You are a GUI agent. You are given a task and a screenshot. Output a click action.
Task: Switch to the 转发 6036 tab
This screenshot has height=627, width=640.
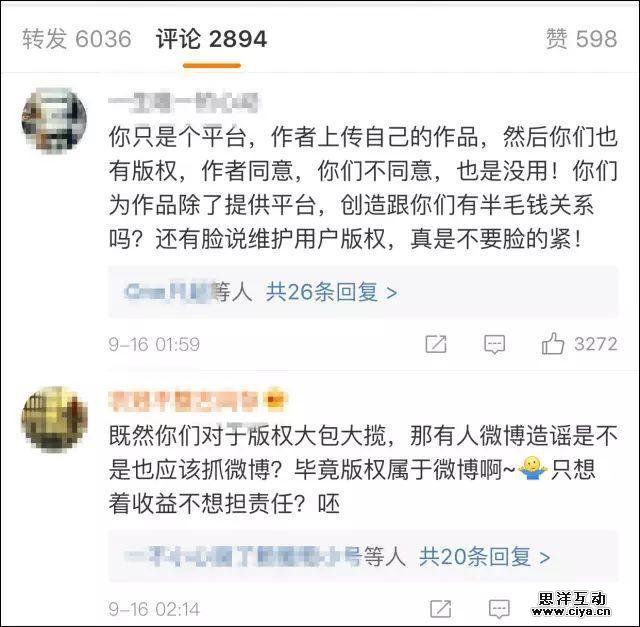(x=77, y=39)
